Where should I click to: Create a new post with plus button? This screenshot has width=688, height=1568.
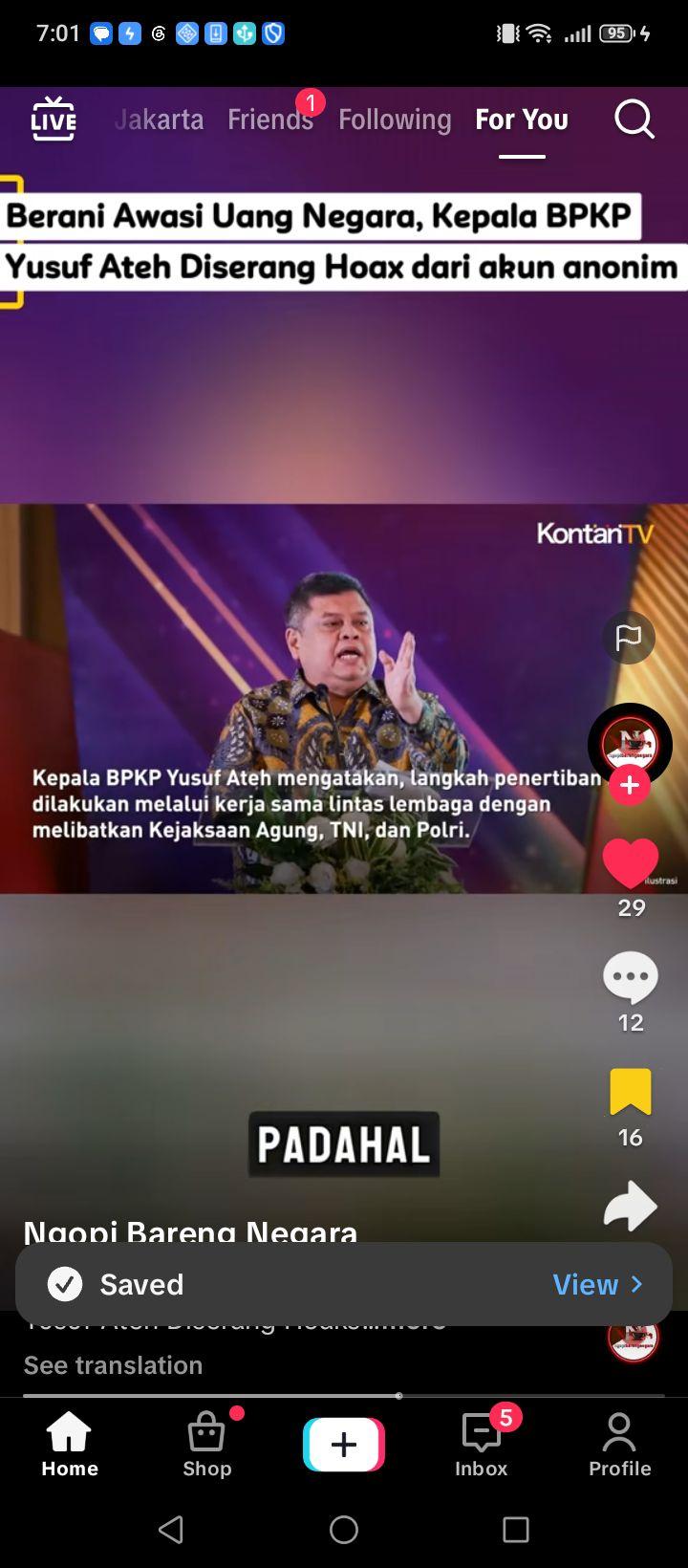(x=344, y=1444)
